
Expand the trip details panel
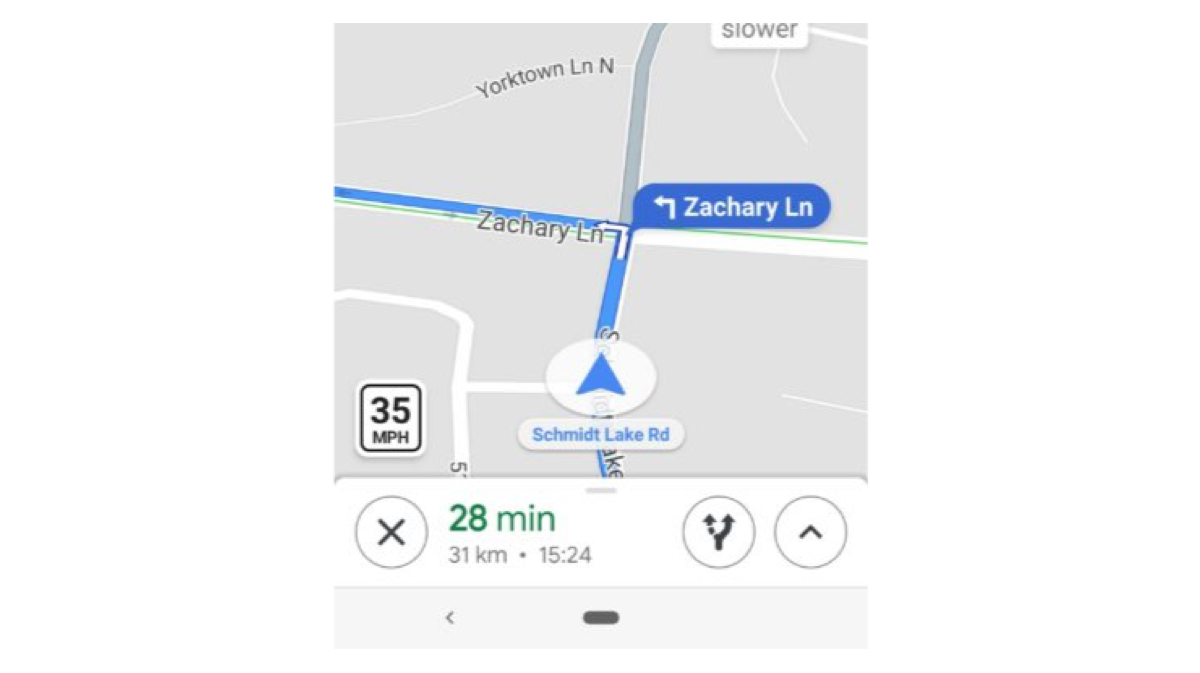[x=810, y=533]
